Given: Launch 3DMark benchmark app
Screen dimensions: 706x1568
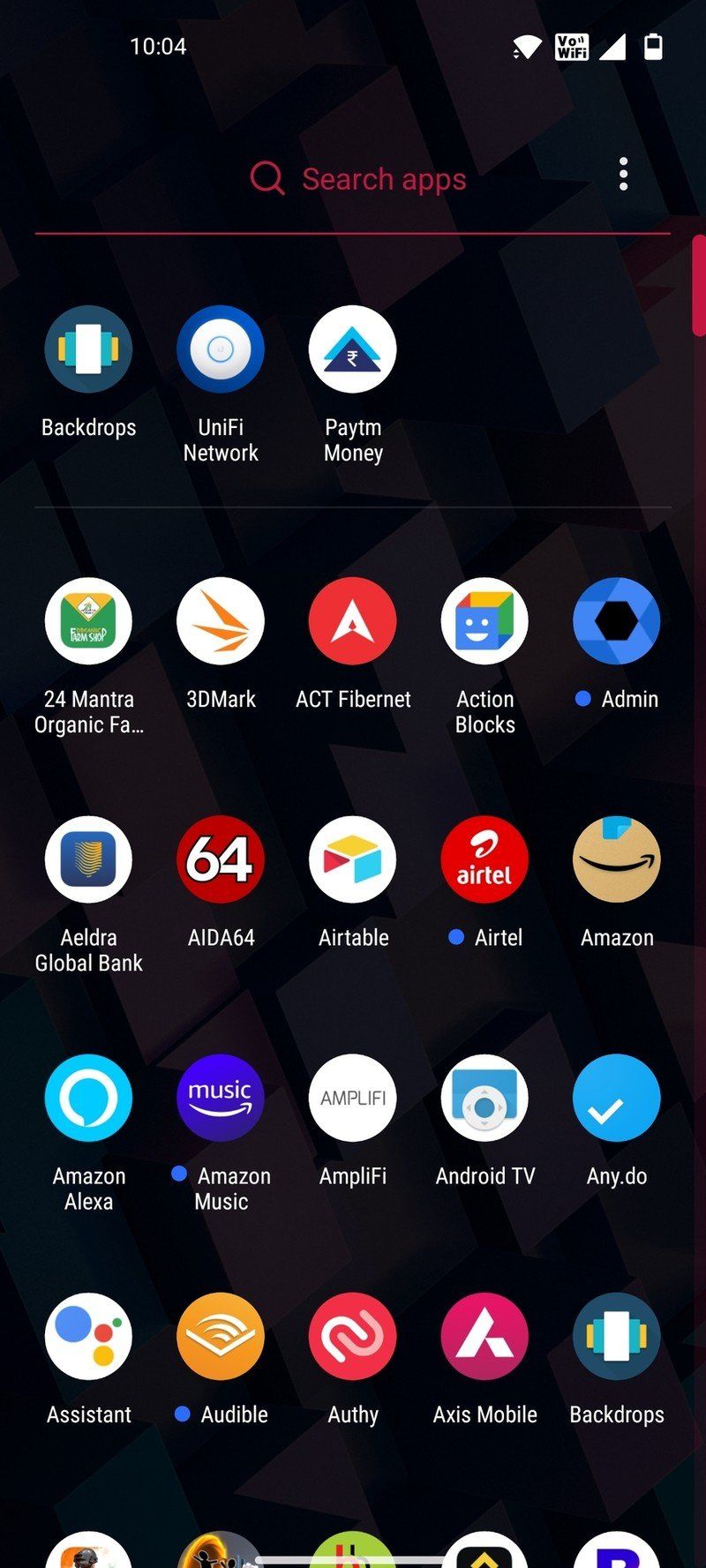Looking at the screenshot, I should click(x=221, y=621).
